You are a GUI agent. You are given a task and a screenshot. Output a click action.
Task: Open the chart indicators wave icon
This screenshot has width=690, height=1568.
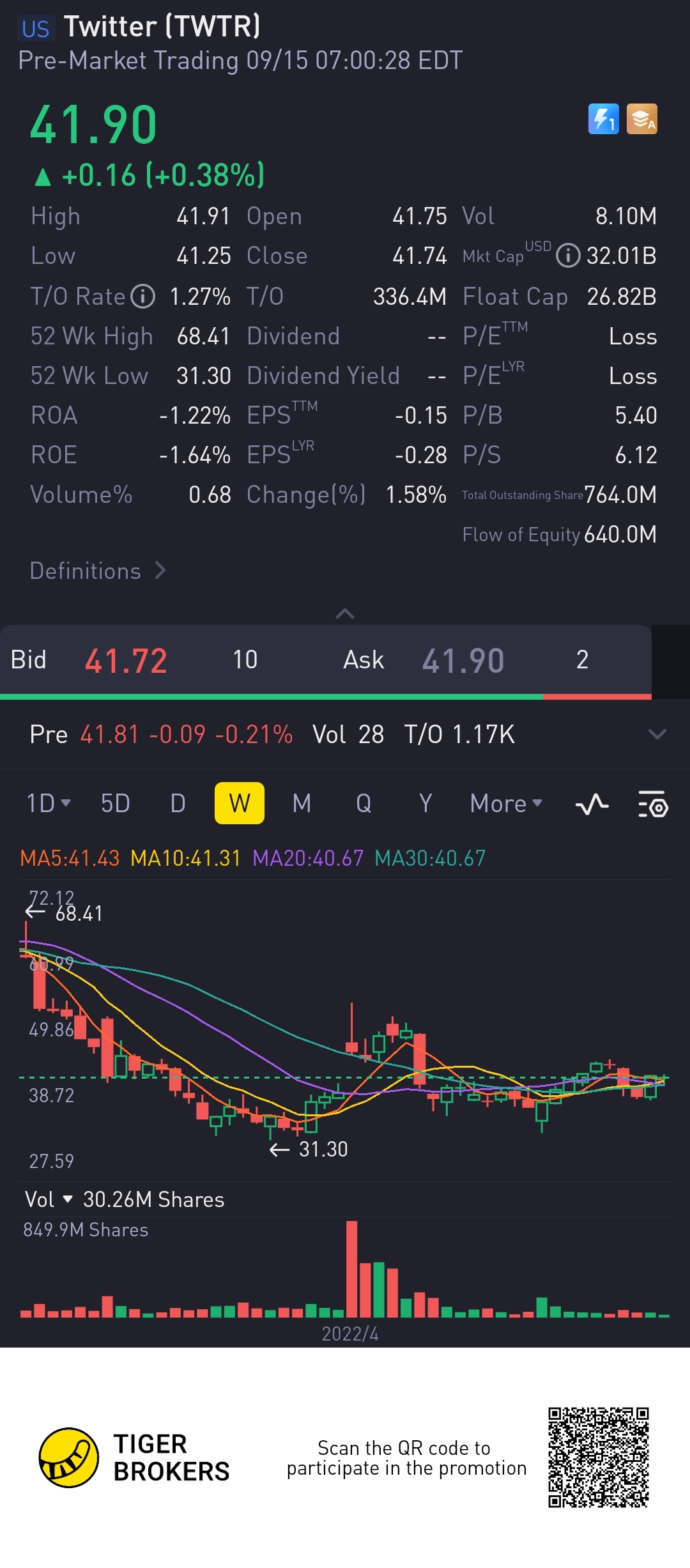[x=592, y=804]
